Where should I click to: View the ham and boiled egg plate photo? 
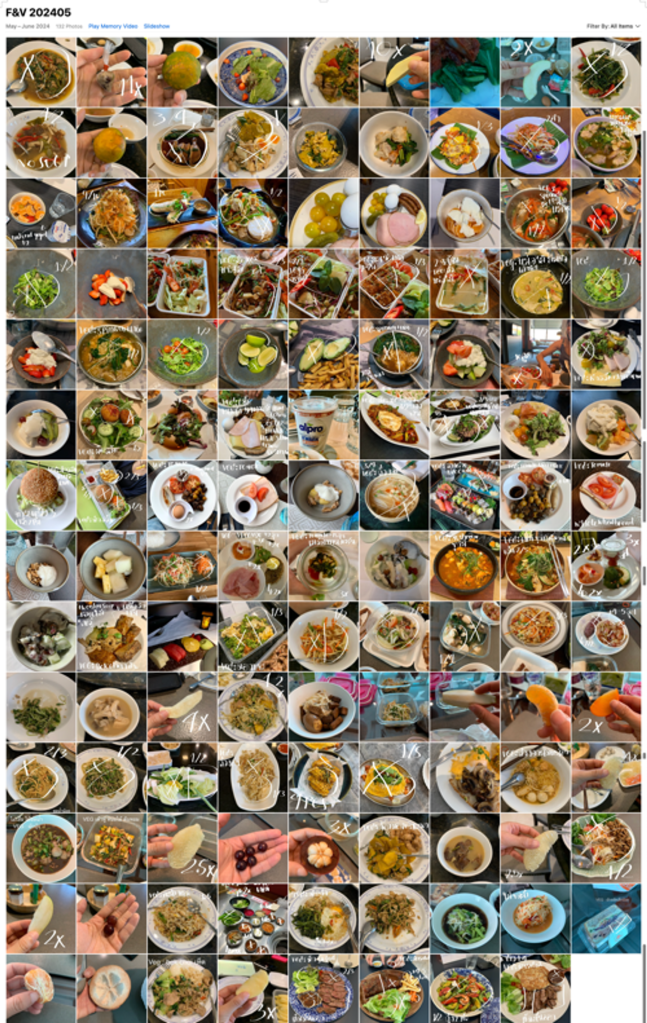[394, 213]
